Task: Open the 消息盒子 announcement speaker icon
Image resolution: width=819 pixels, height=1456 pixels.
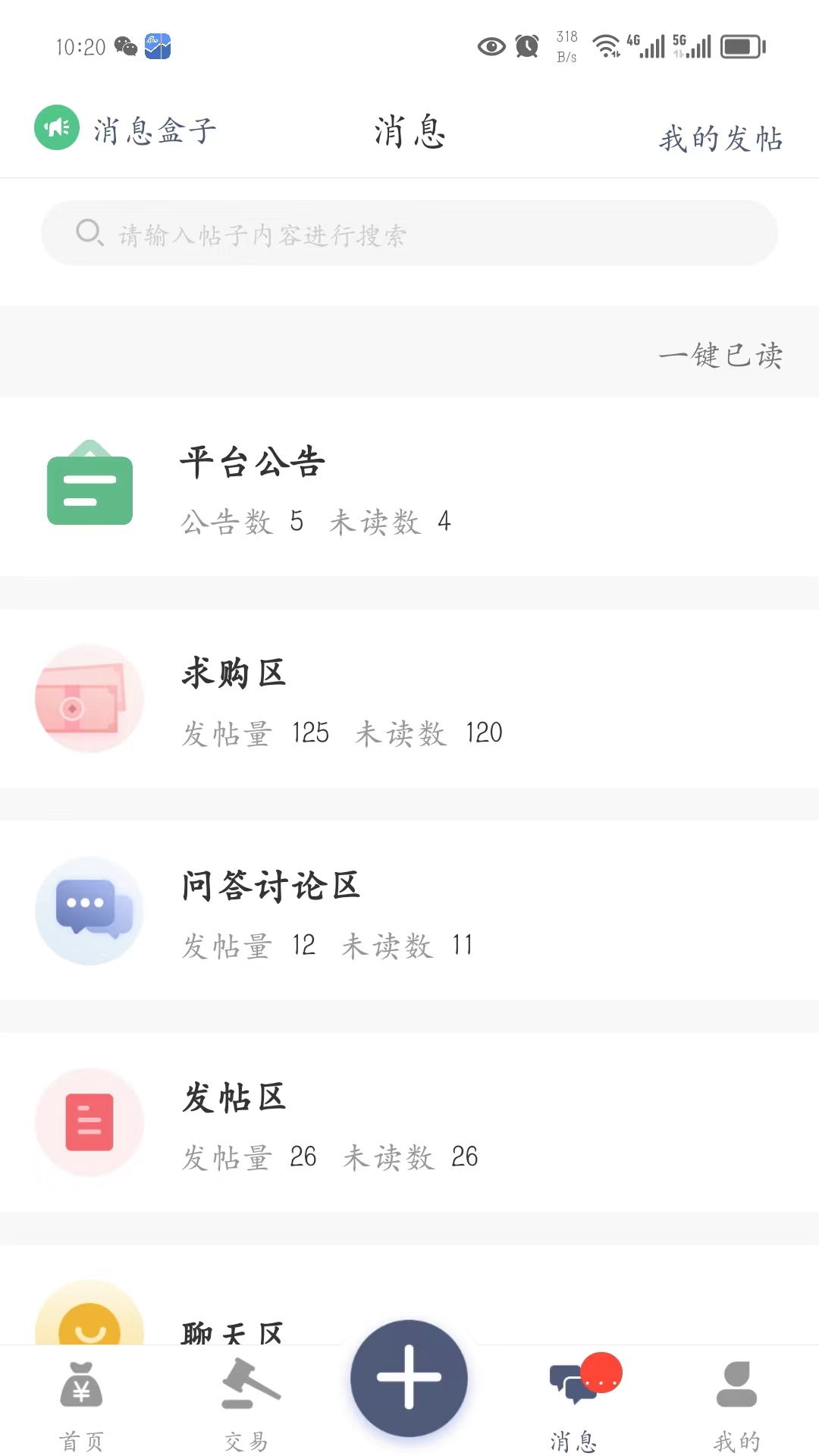Action: click(x=56, y=127)
